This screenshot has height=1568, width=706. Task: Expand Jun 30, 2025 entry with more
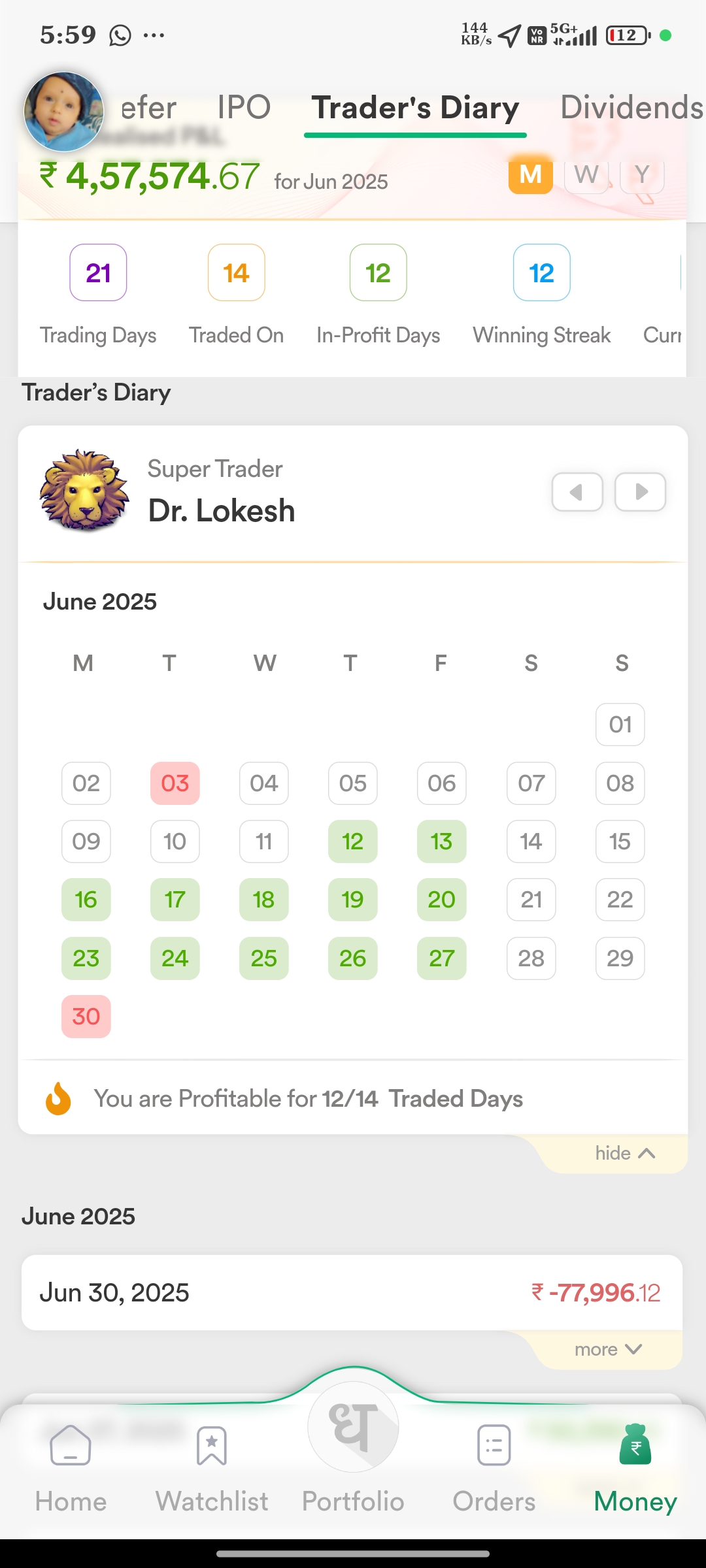click(x=608, y=1350)
